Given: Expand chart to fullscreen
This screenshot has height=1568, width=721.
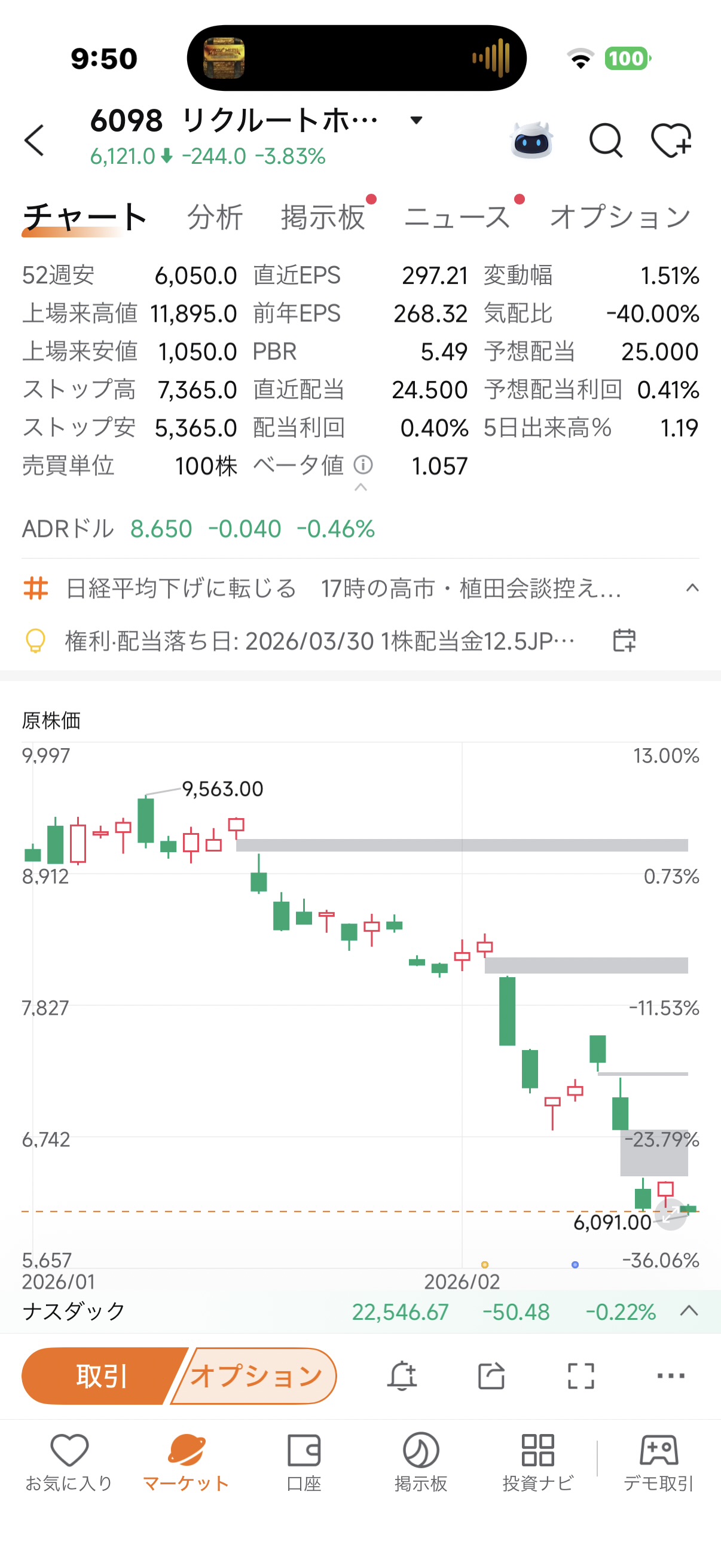Looking at the screenshot, I should 581,1376.
